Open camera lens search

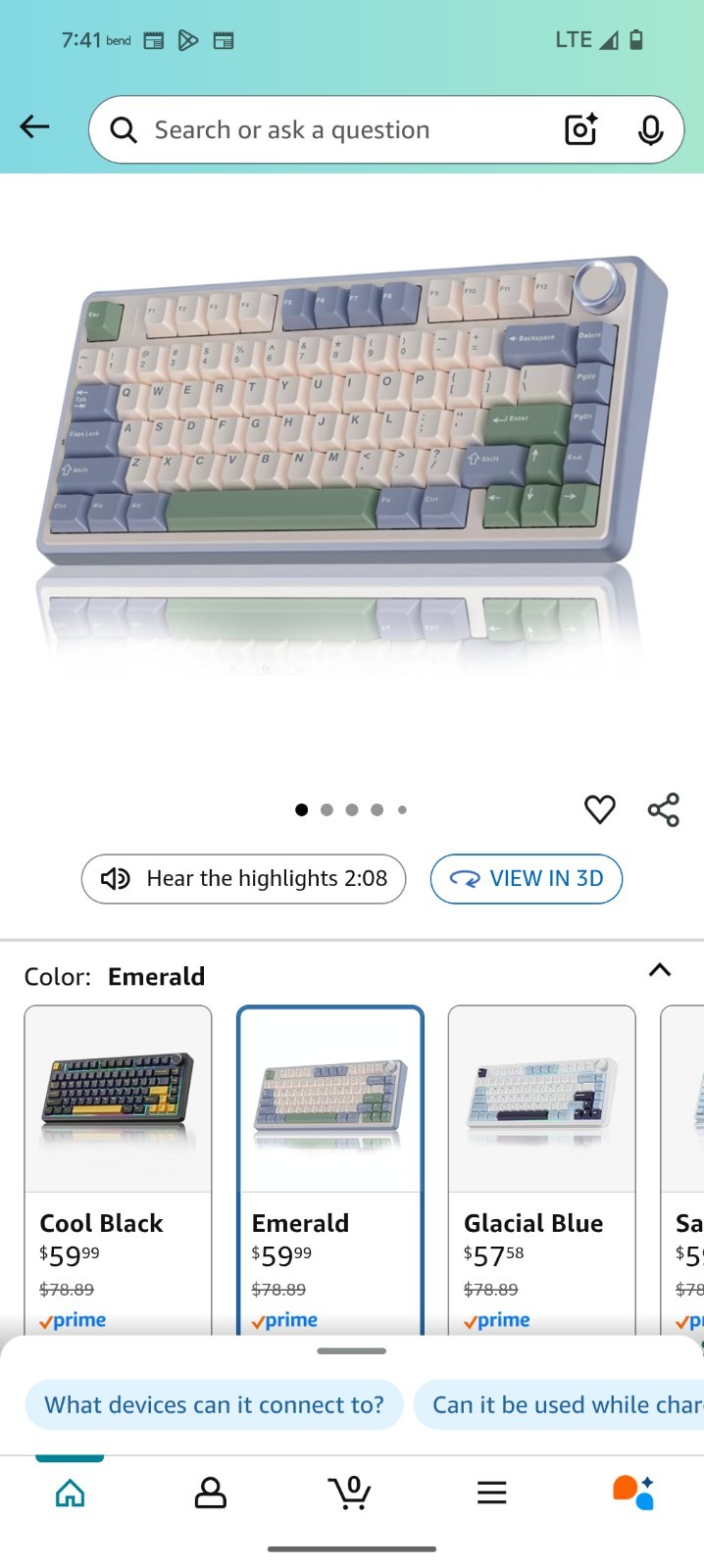pos(580,129)
